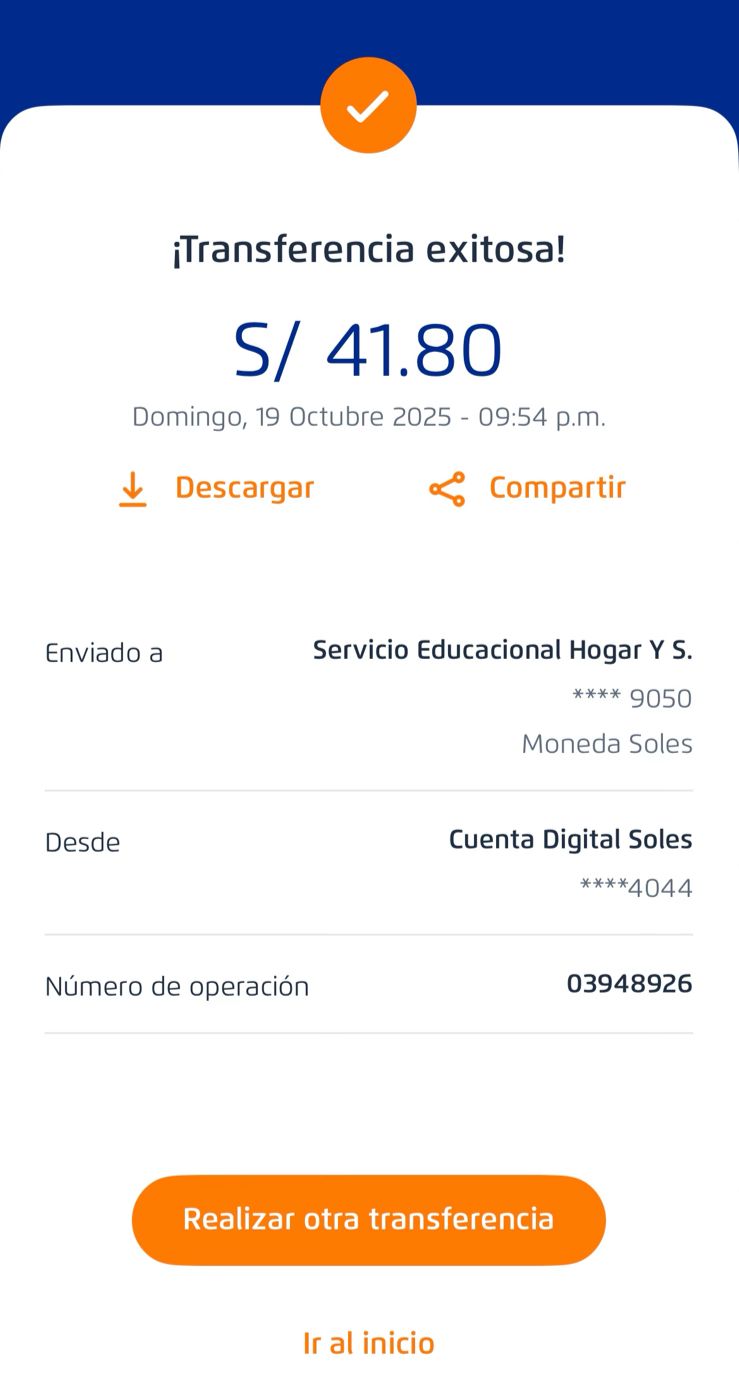Viewport: 739px width, 1392px height.
Task: Go back home via Ir al inicio
Action: pos(369,1343)
